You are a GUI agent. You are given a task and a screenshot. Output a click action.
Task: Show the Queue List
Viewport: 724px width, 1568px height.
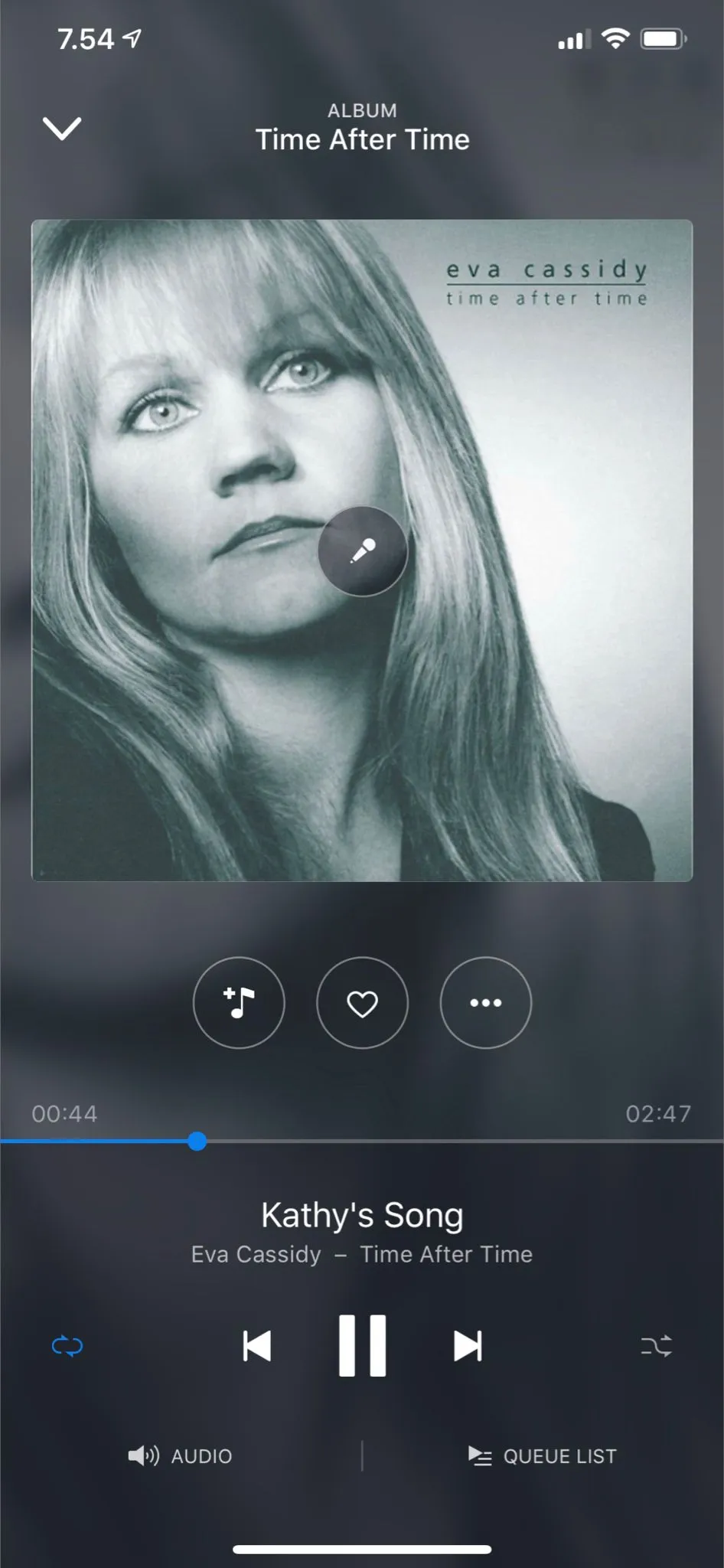point(543,1455)
